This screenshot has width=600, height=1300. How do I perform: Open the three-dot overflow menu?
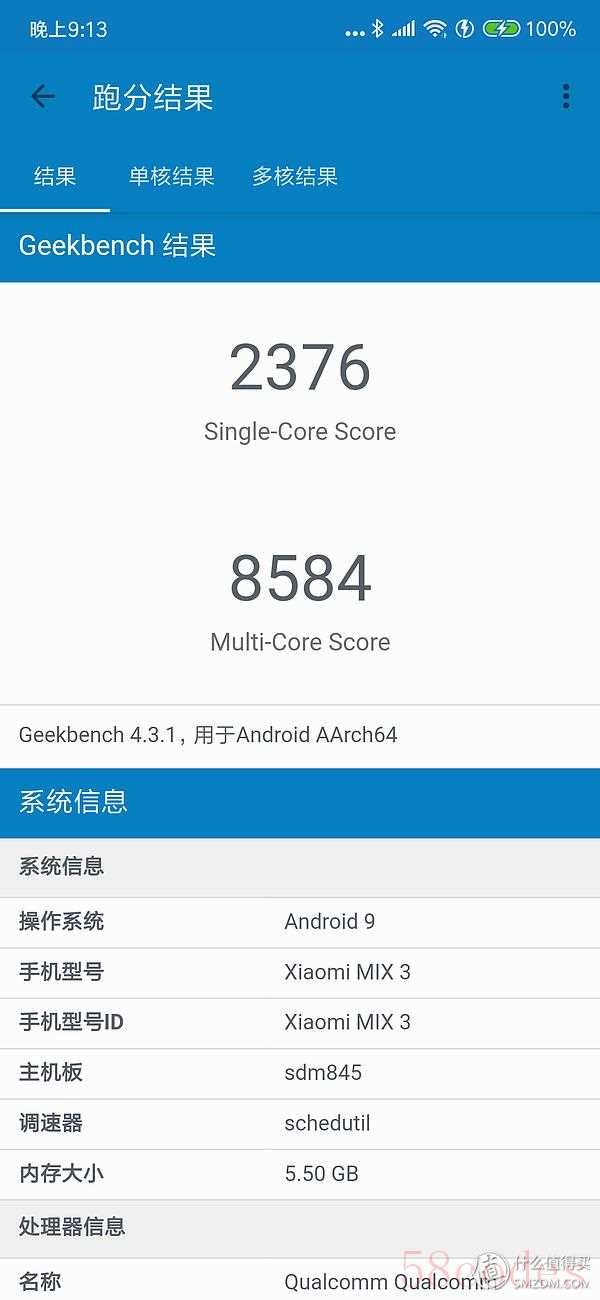pos(566,97)
